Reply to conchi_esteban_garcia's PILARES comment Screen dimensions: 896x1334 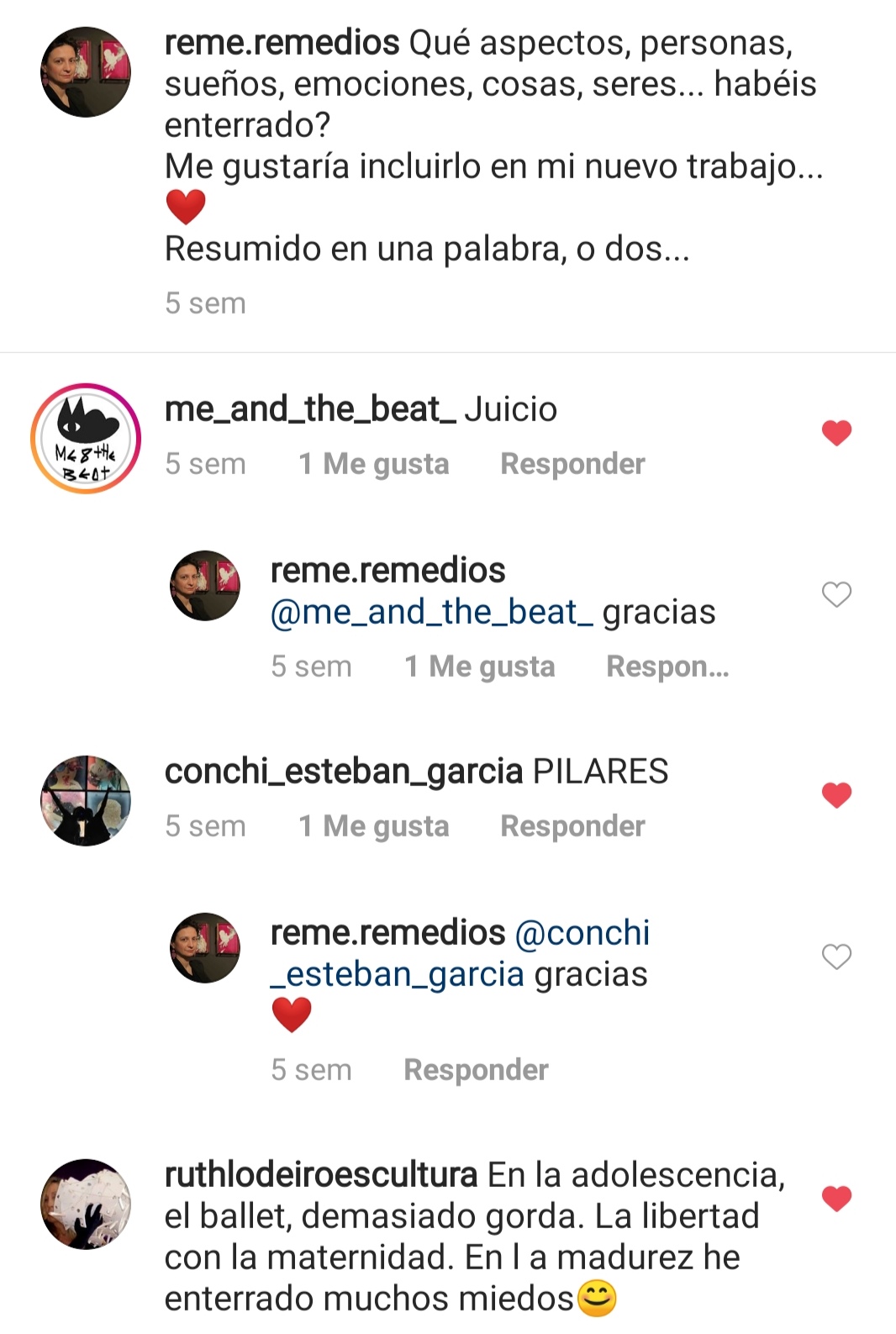[572, 826]
